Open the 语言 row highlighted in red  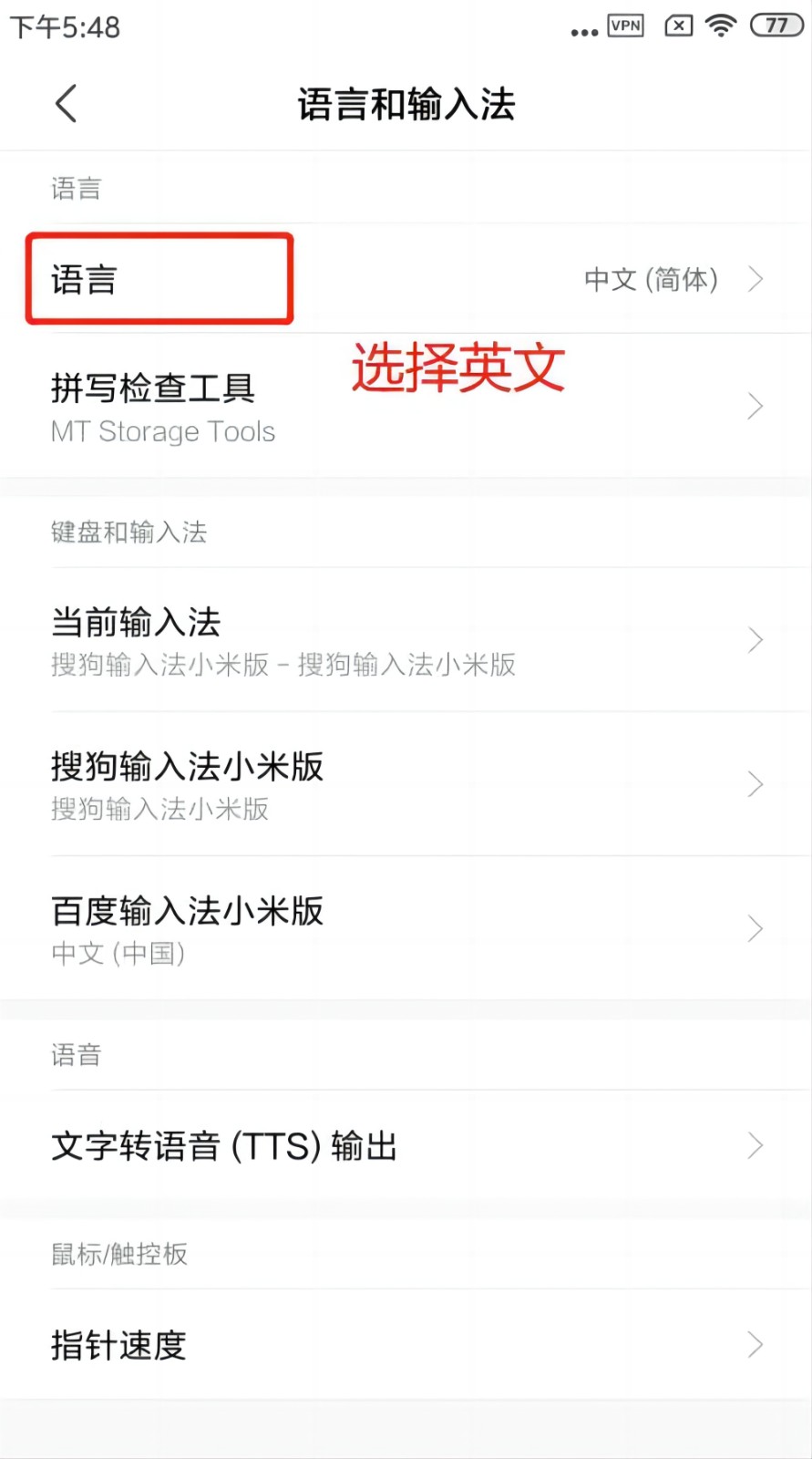click(x=159, y=279)
